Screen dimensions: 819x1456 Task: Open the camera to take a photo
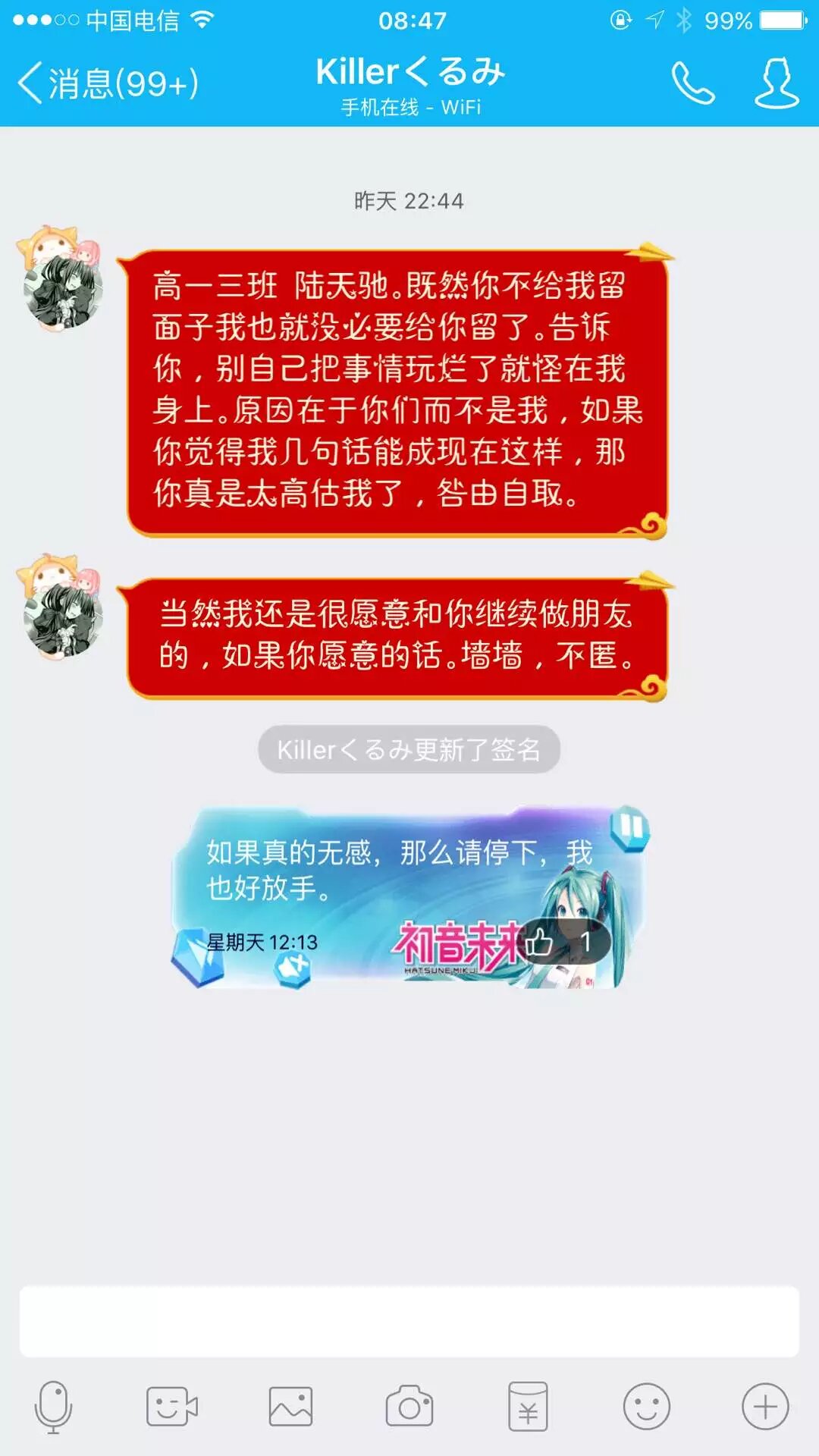[x=409, y=1407]
